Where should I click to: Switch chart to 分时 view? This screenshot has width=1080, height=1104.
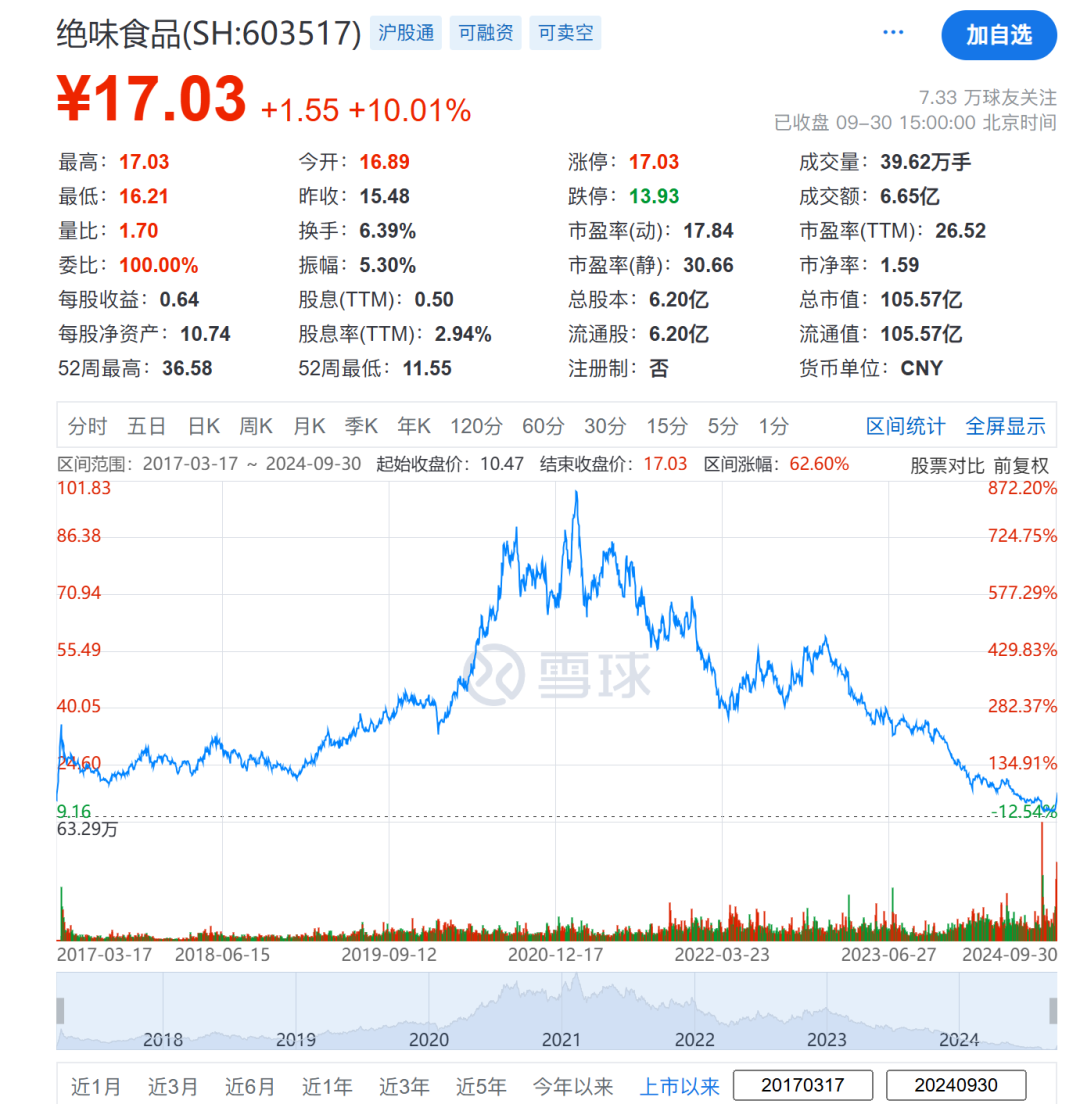click(x=87, y=426)
